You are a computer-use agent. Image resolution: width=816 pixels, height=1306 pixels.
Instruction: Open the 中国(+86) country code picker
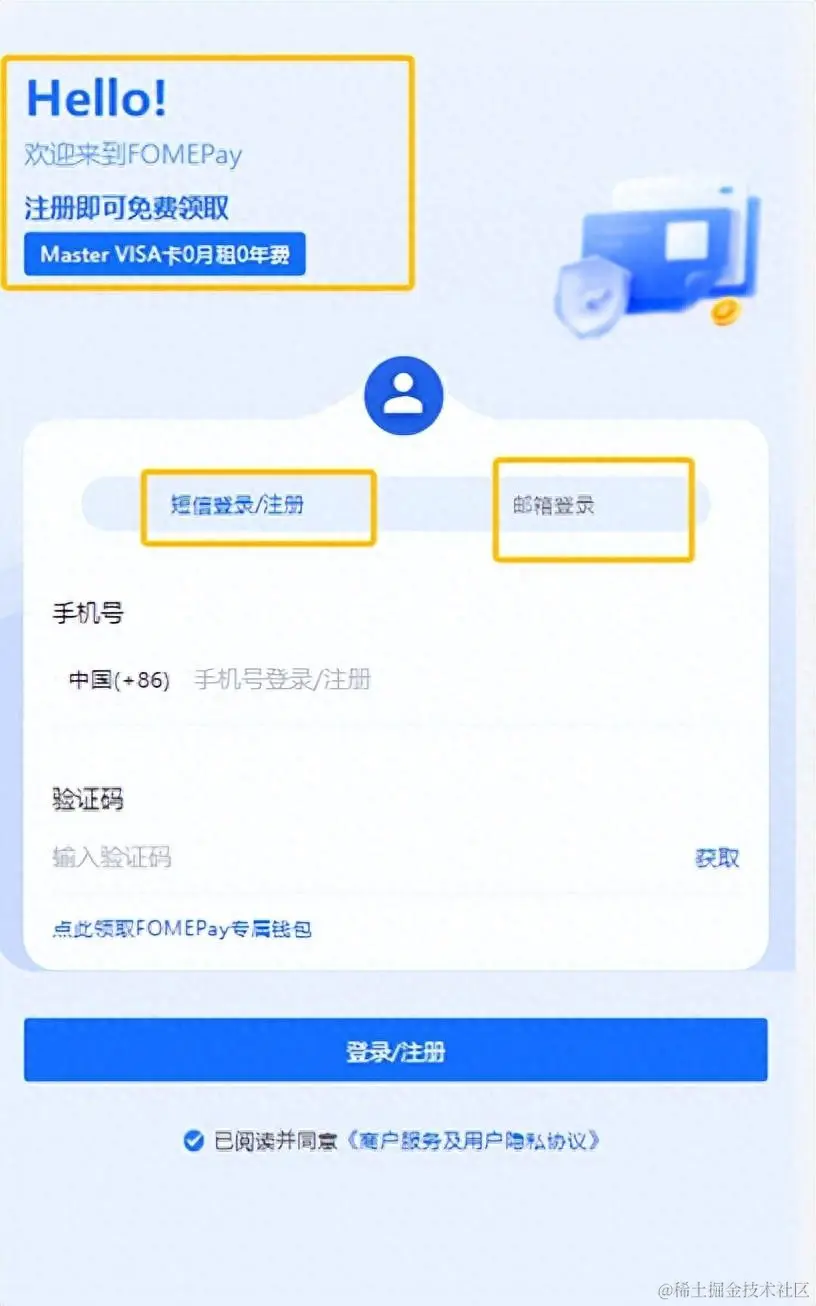(x=119, y=681)
